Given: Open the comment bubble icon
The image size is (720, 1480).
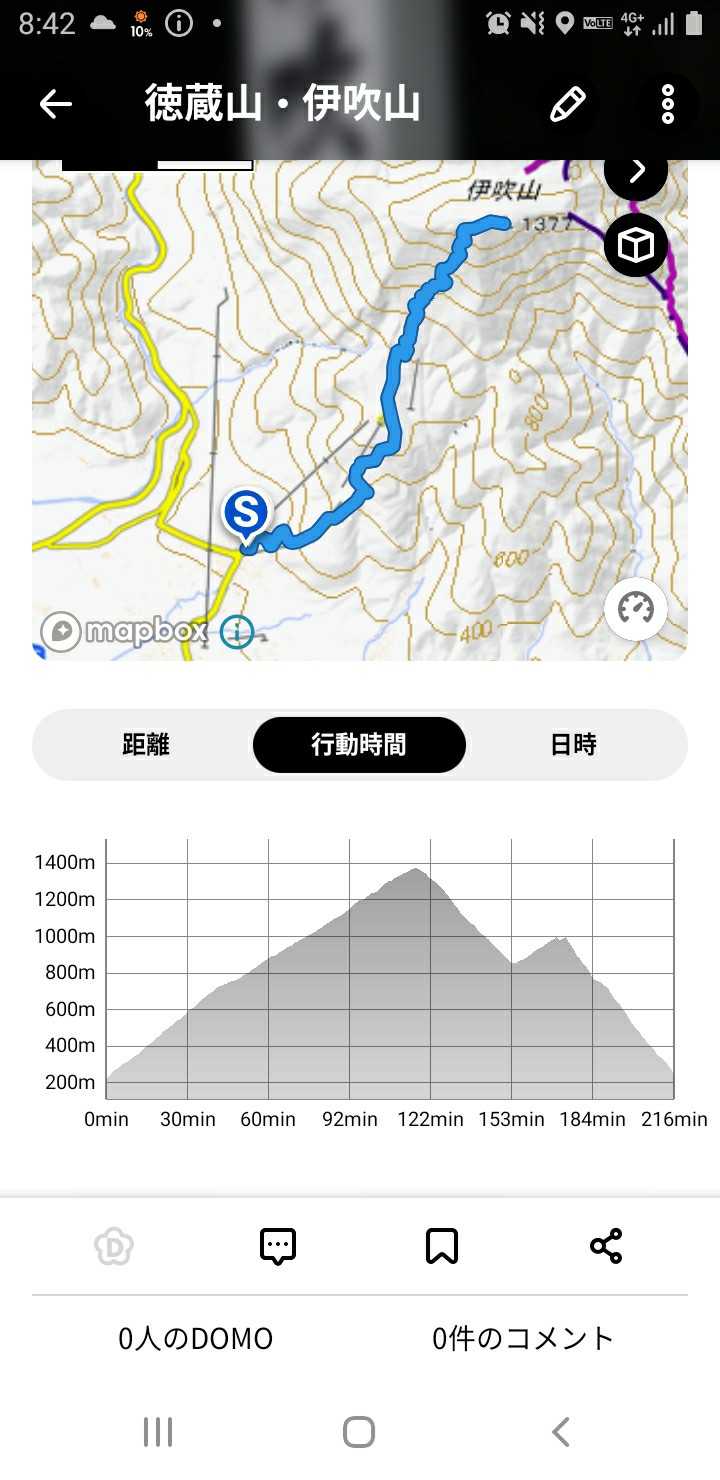Looking at the screenshot, I should click(278, 1246).
